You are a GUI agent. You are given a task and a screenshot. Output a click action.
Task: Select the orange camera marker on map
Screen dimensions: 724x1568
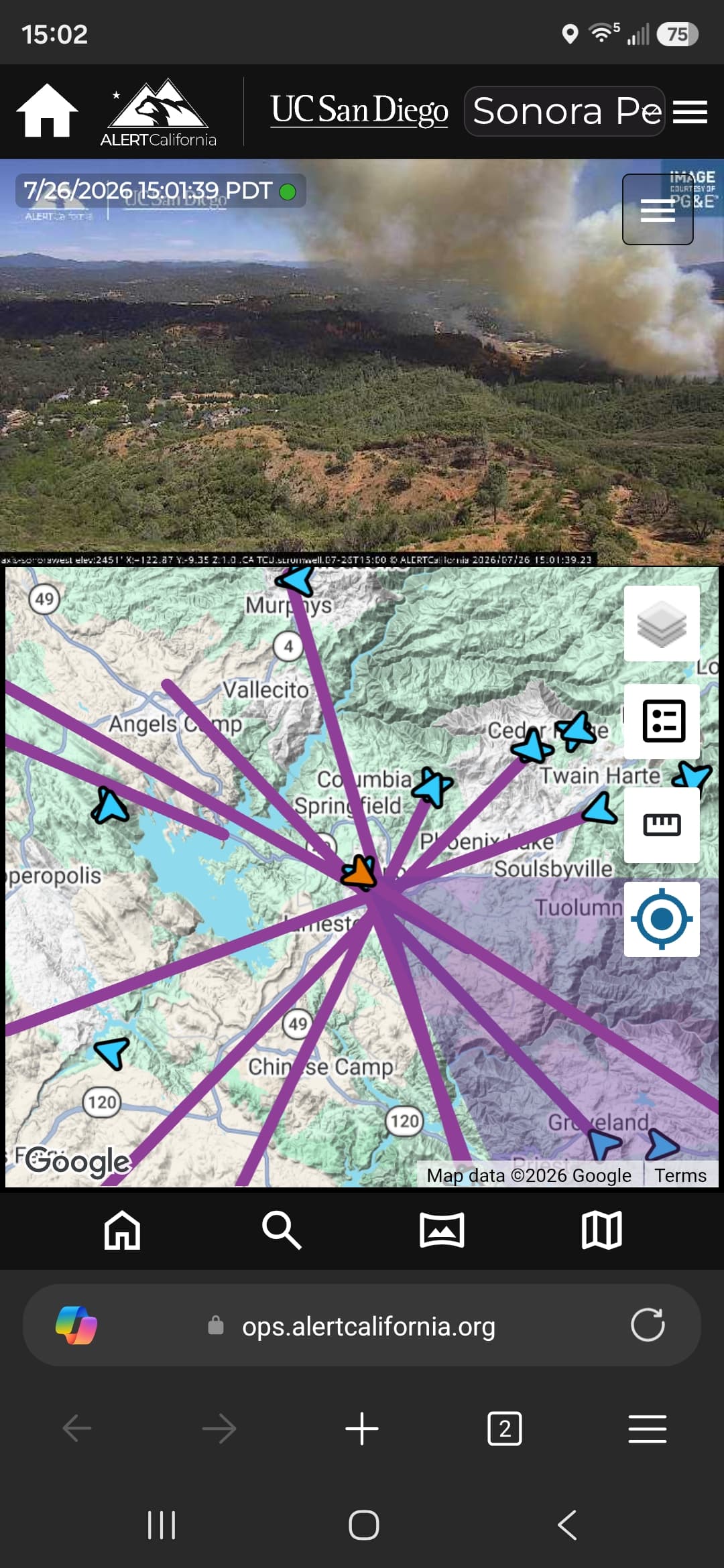(359, 872)
